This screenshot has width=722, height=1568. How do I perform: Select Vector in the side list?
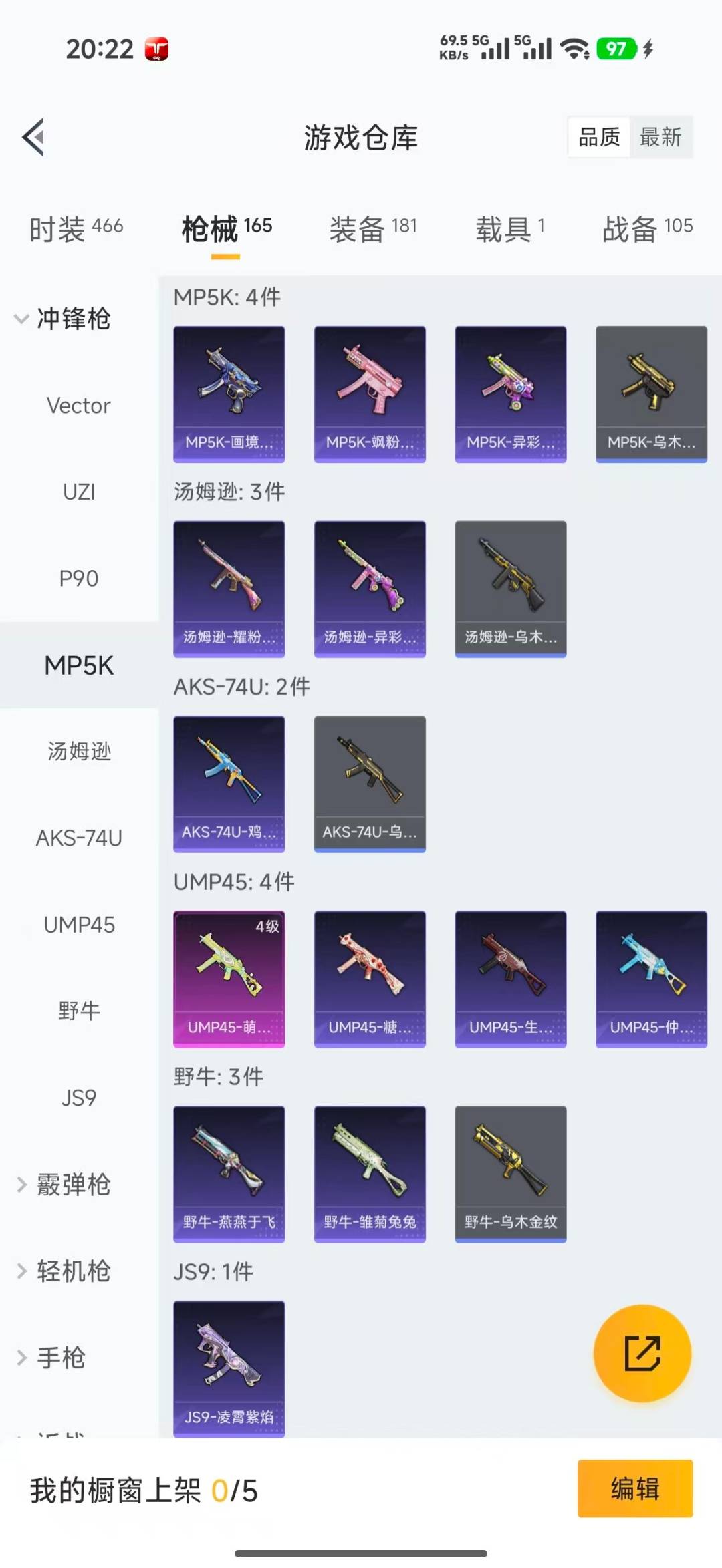coord(79,406)
